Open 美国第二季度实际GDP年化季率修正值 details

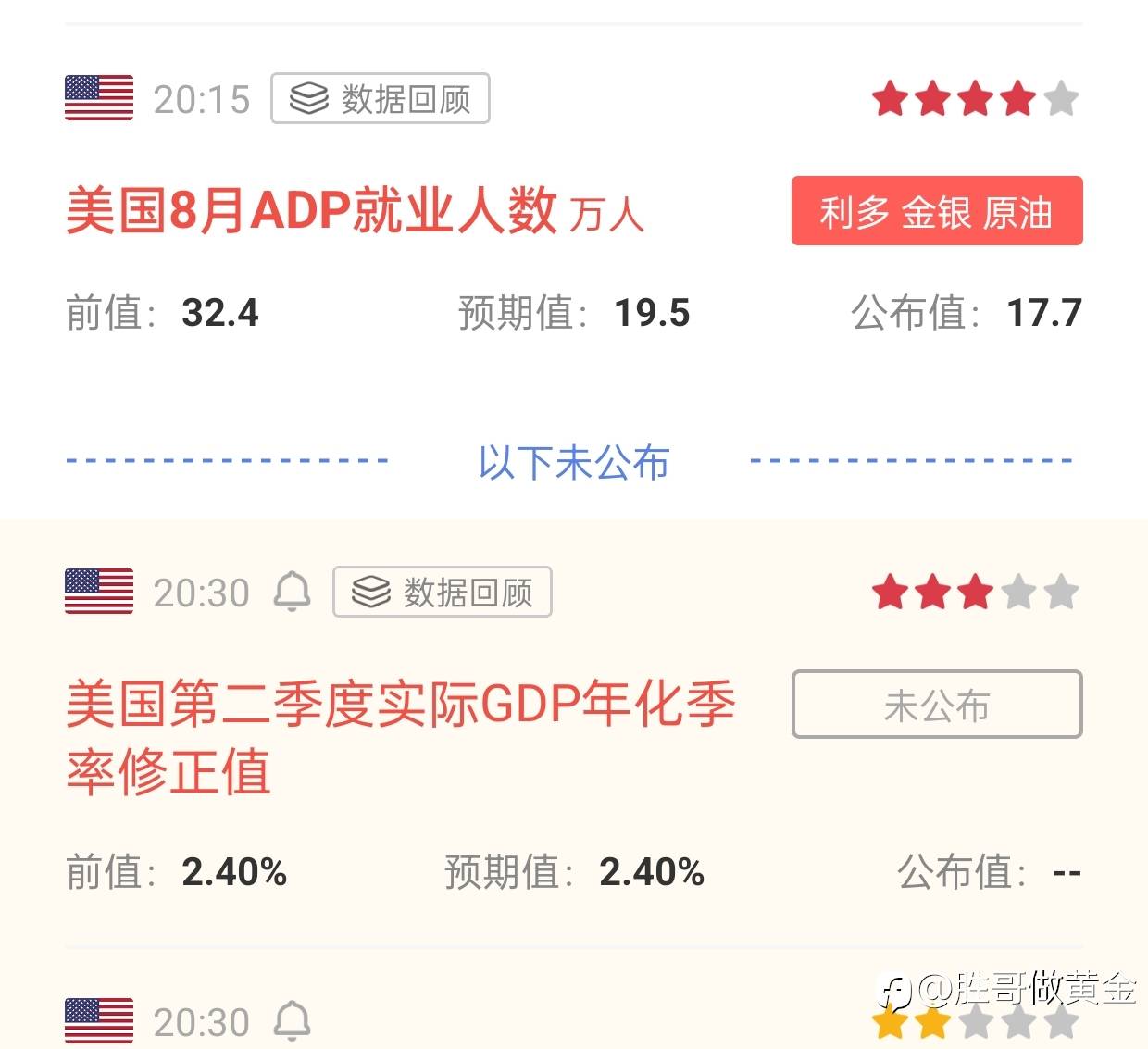coord(400,738)
